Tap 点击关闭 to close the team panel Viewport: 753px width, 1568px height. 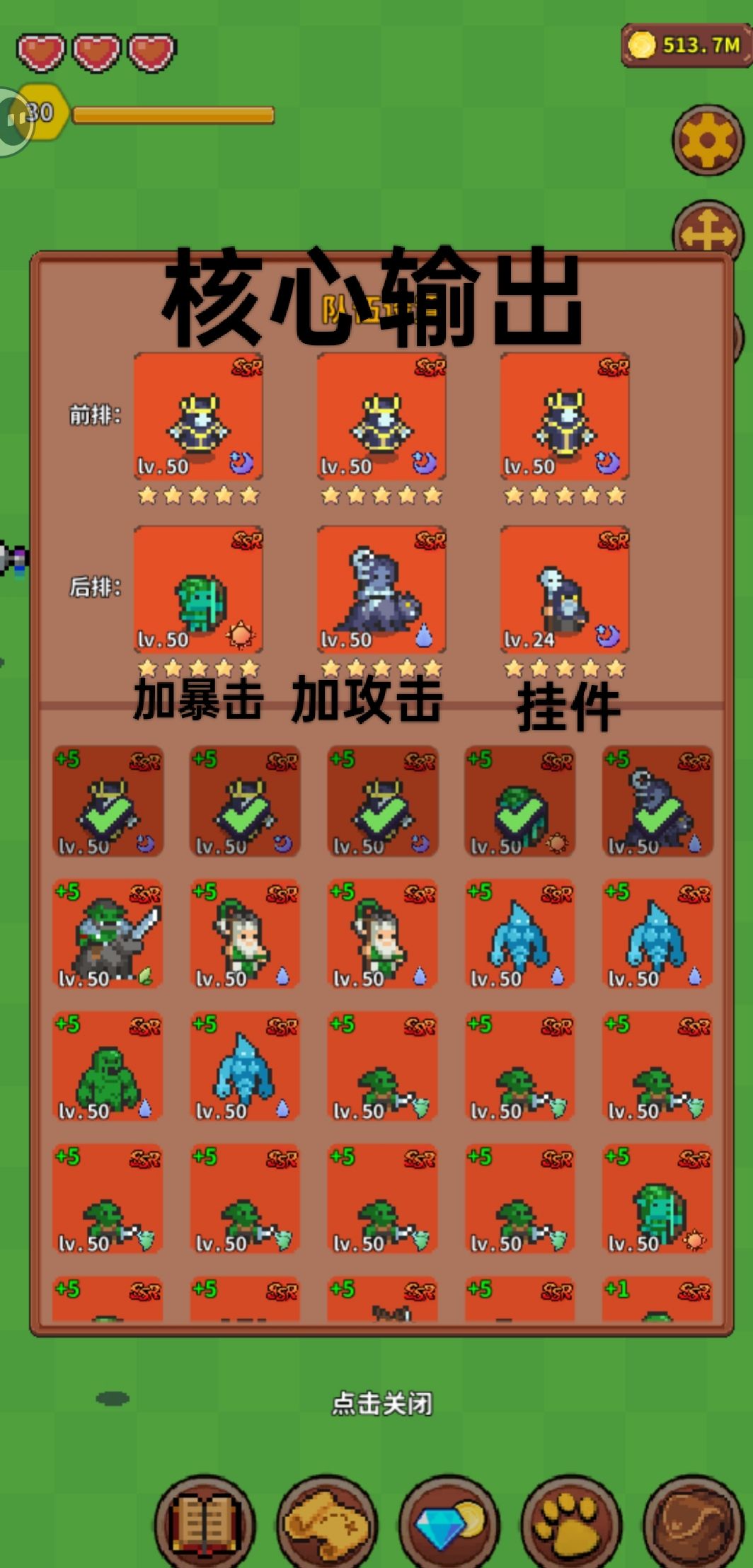click(x=381, y=1402)
